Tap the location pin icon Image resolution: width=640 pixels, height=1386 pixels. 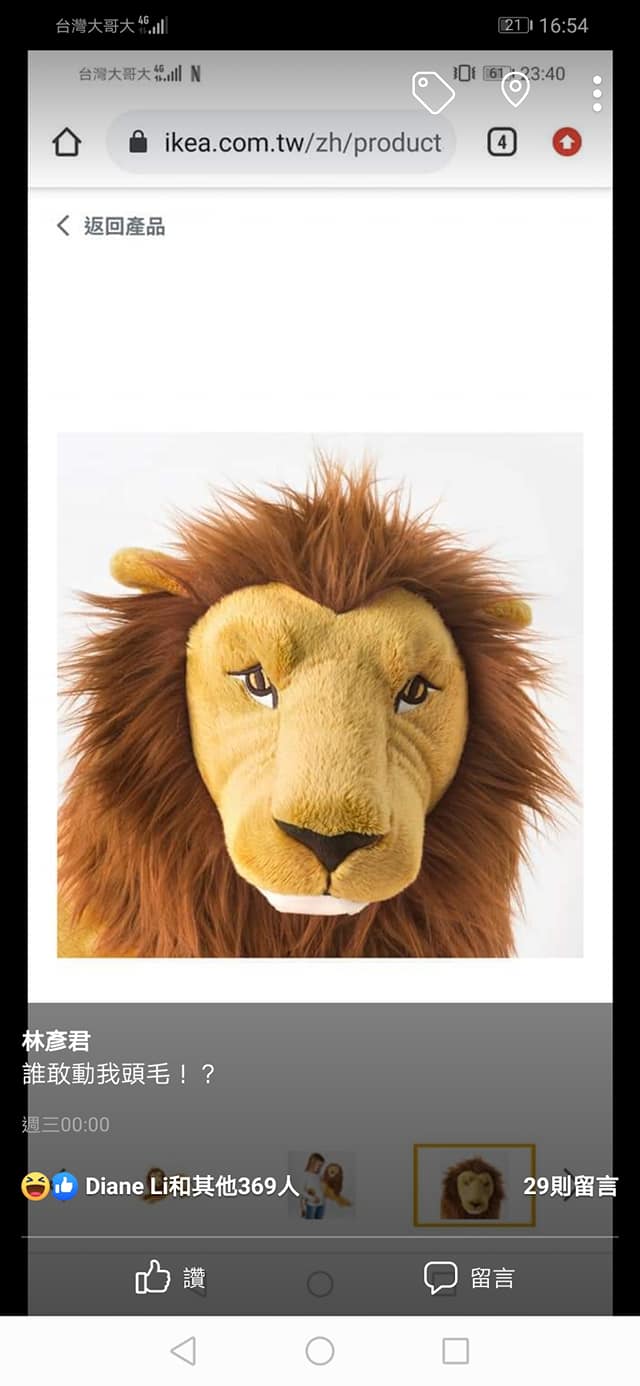click(515, 90)
